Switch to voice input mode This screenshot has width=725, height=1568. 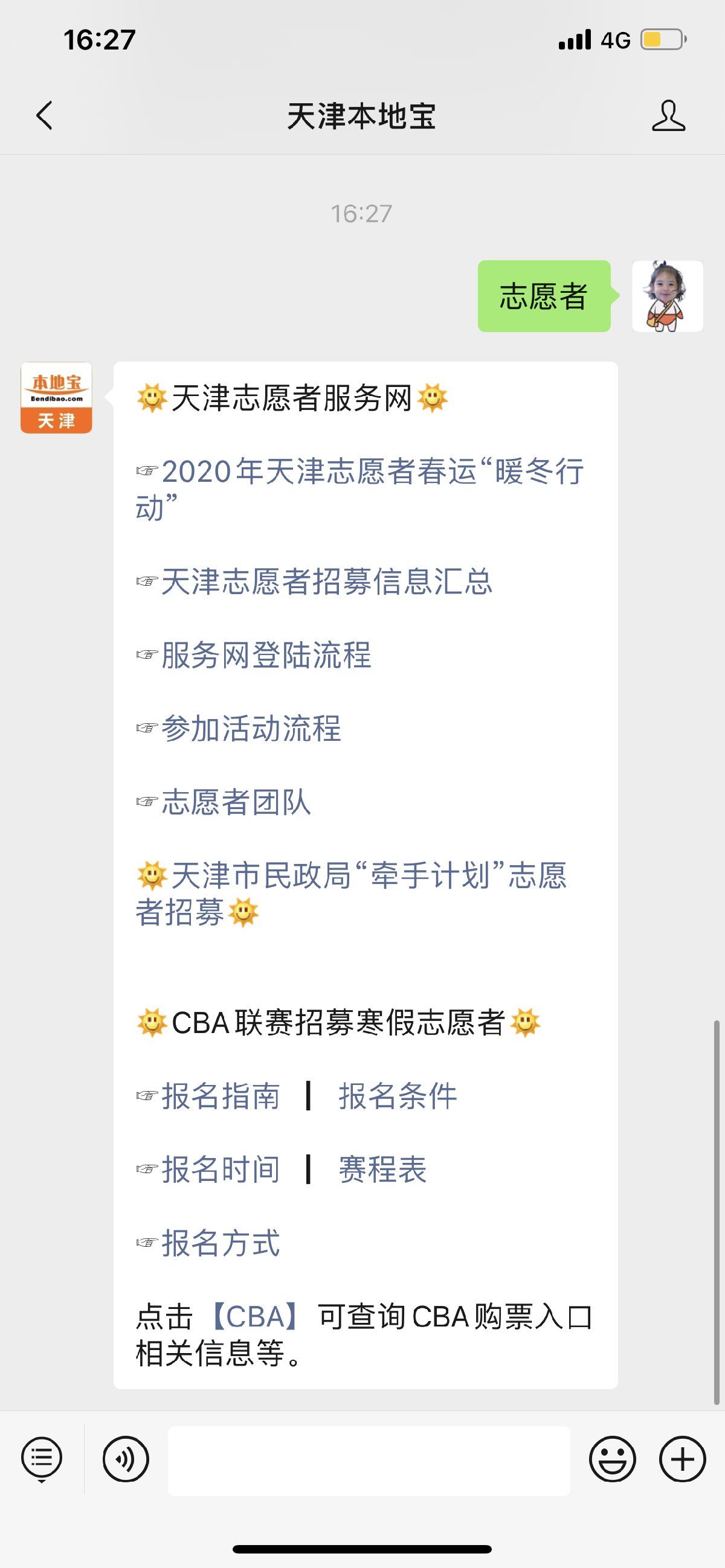(126, 1459)
